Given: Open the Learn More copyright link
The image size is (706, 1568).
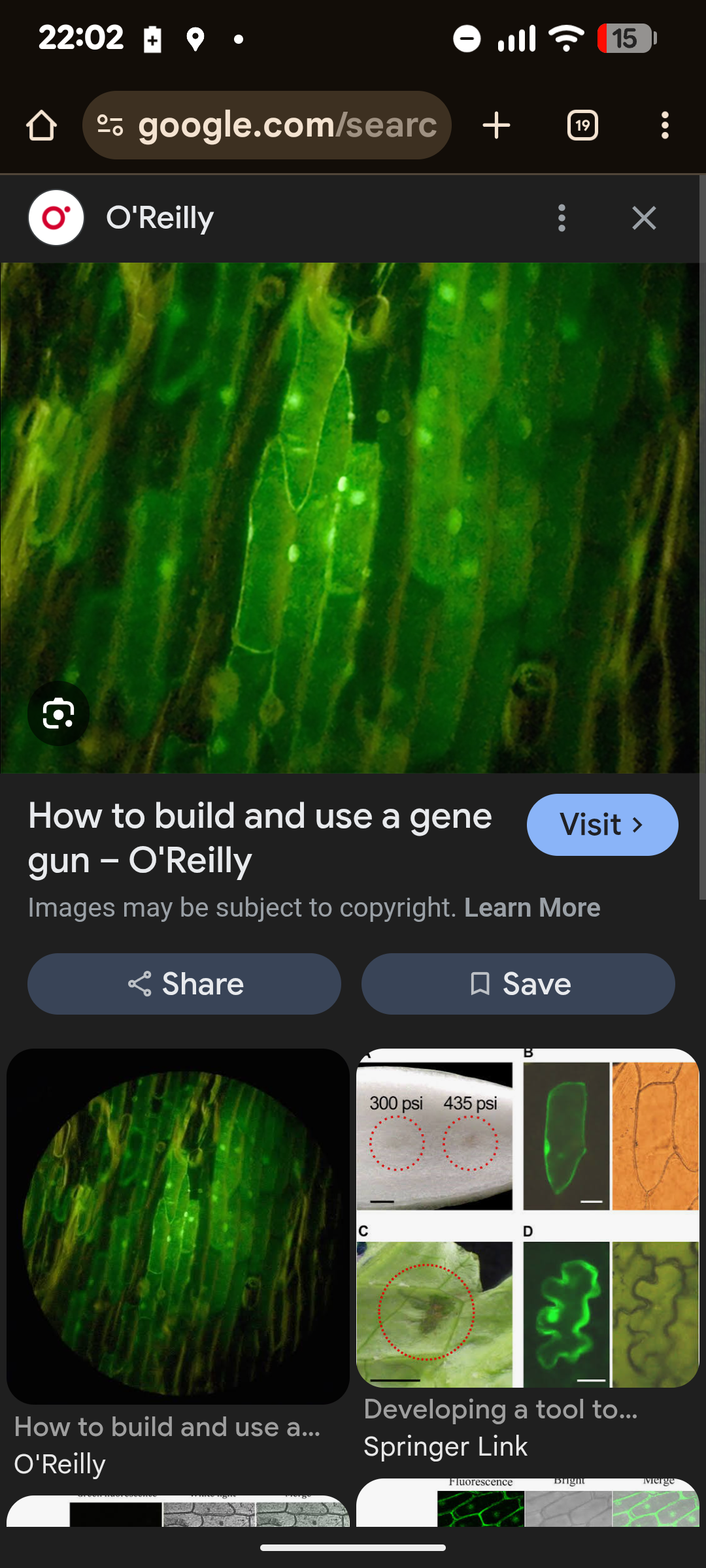Looking at the screenshot, I should click(533, 907).
